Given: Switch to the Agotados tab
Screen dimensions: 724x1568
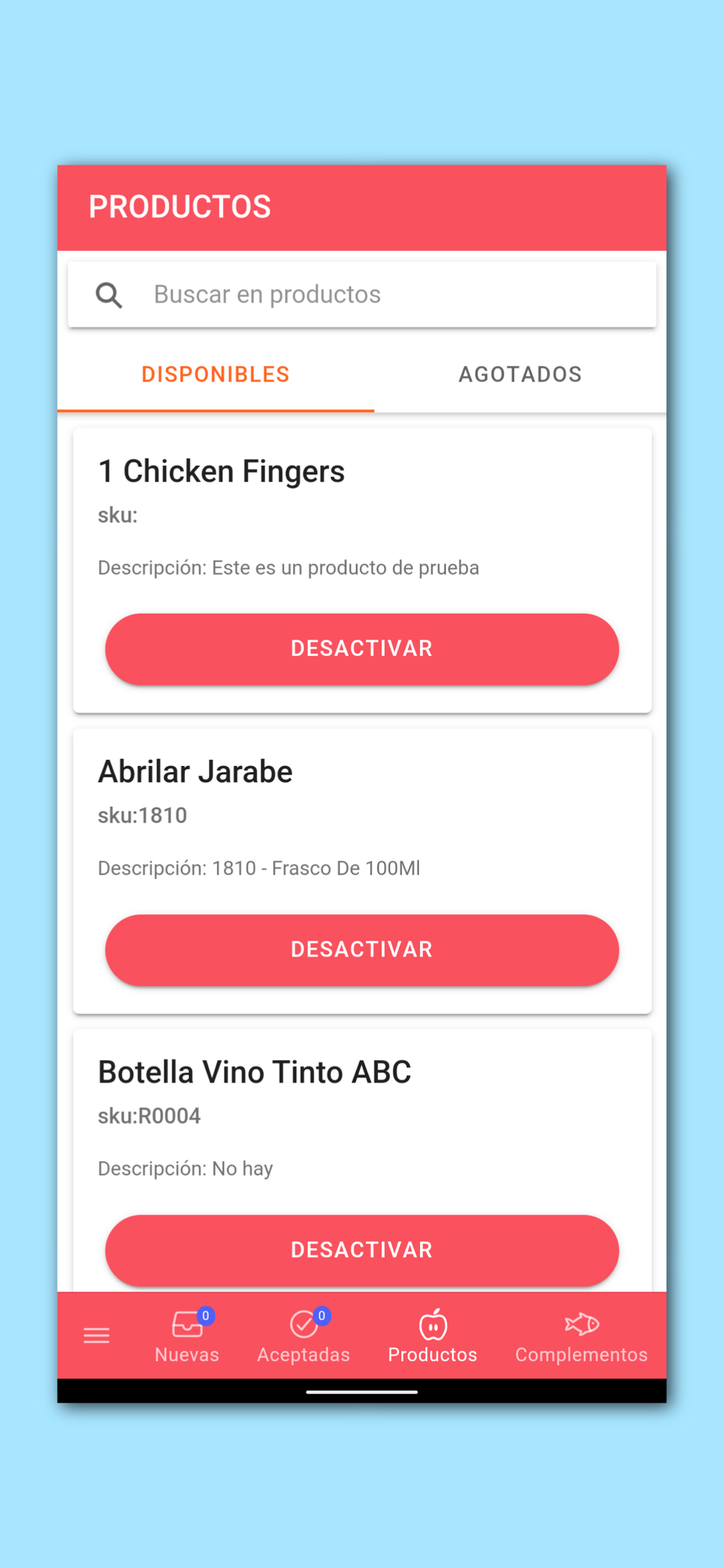Looking at the screenshot, I should pos(519,375).
